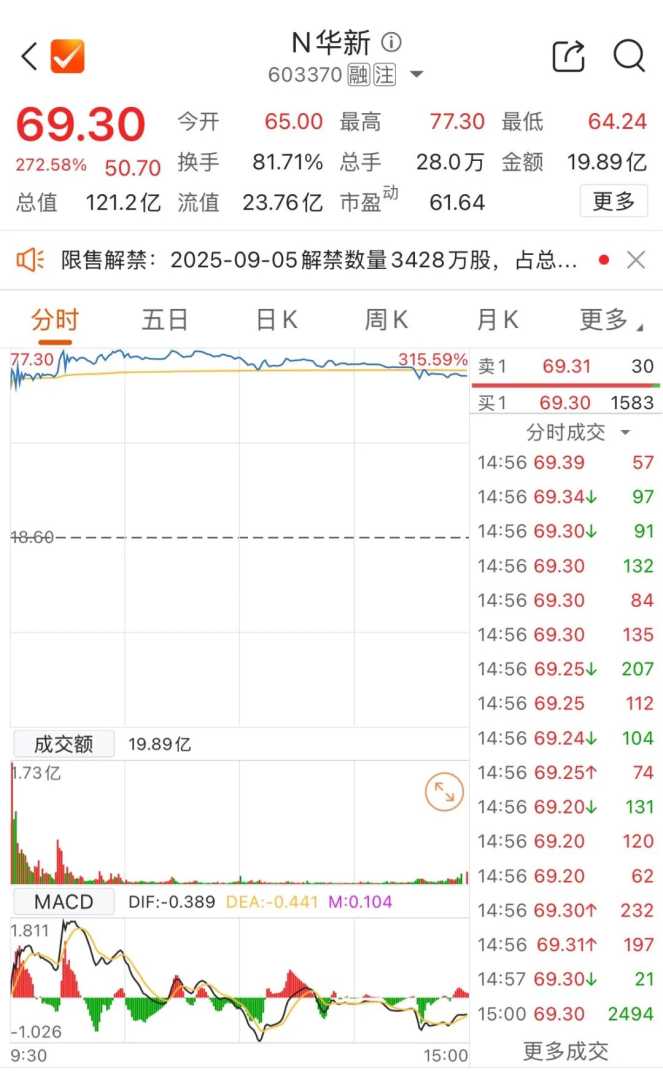Dismiss the 限售解禁 notice
This screenshot has width=663, height=1080.
[636, 261]
